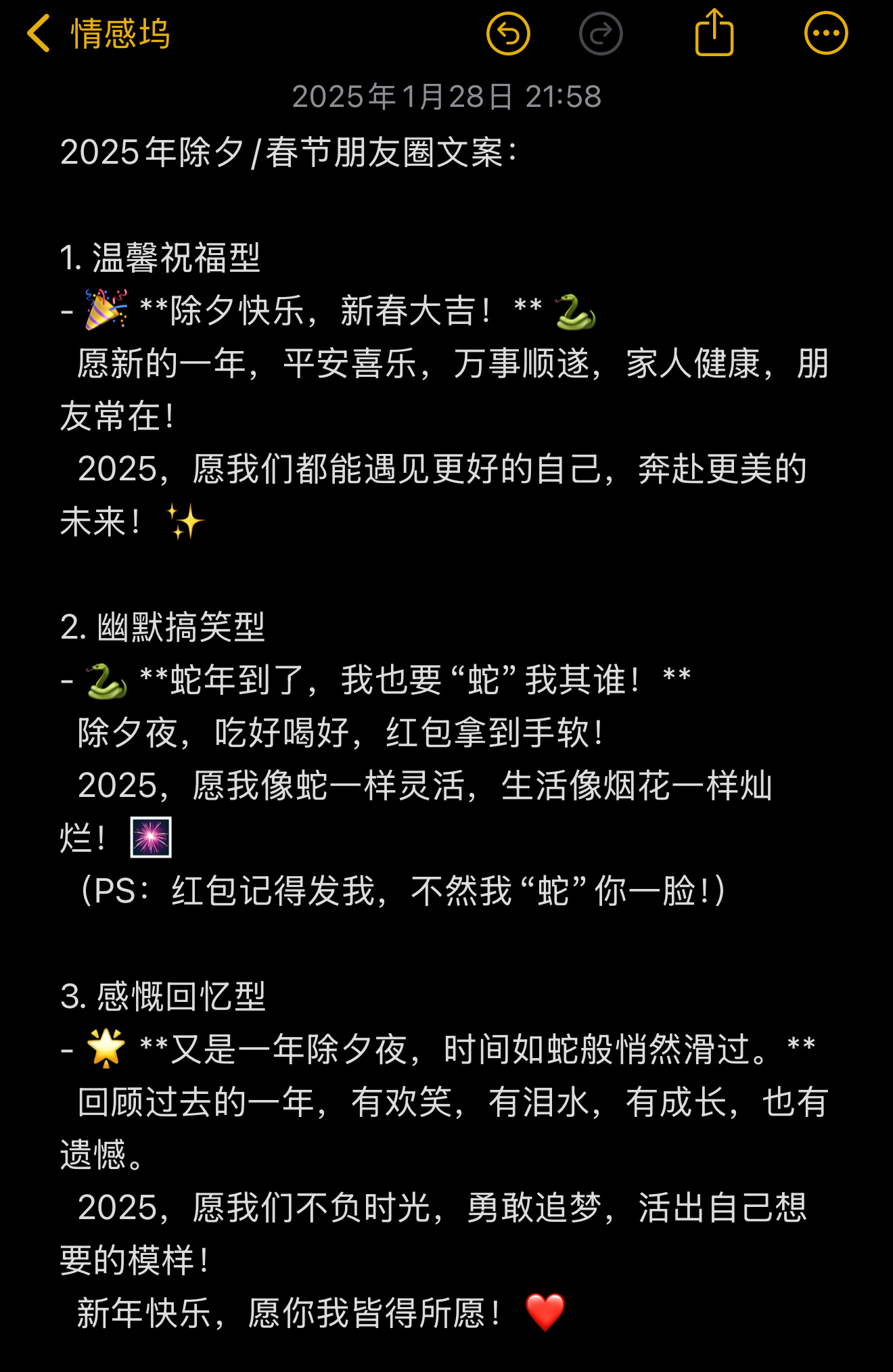Open the share sheet icon
The image size is (893, 1372).
point(714,32)
